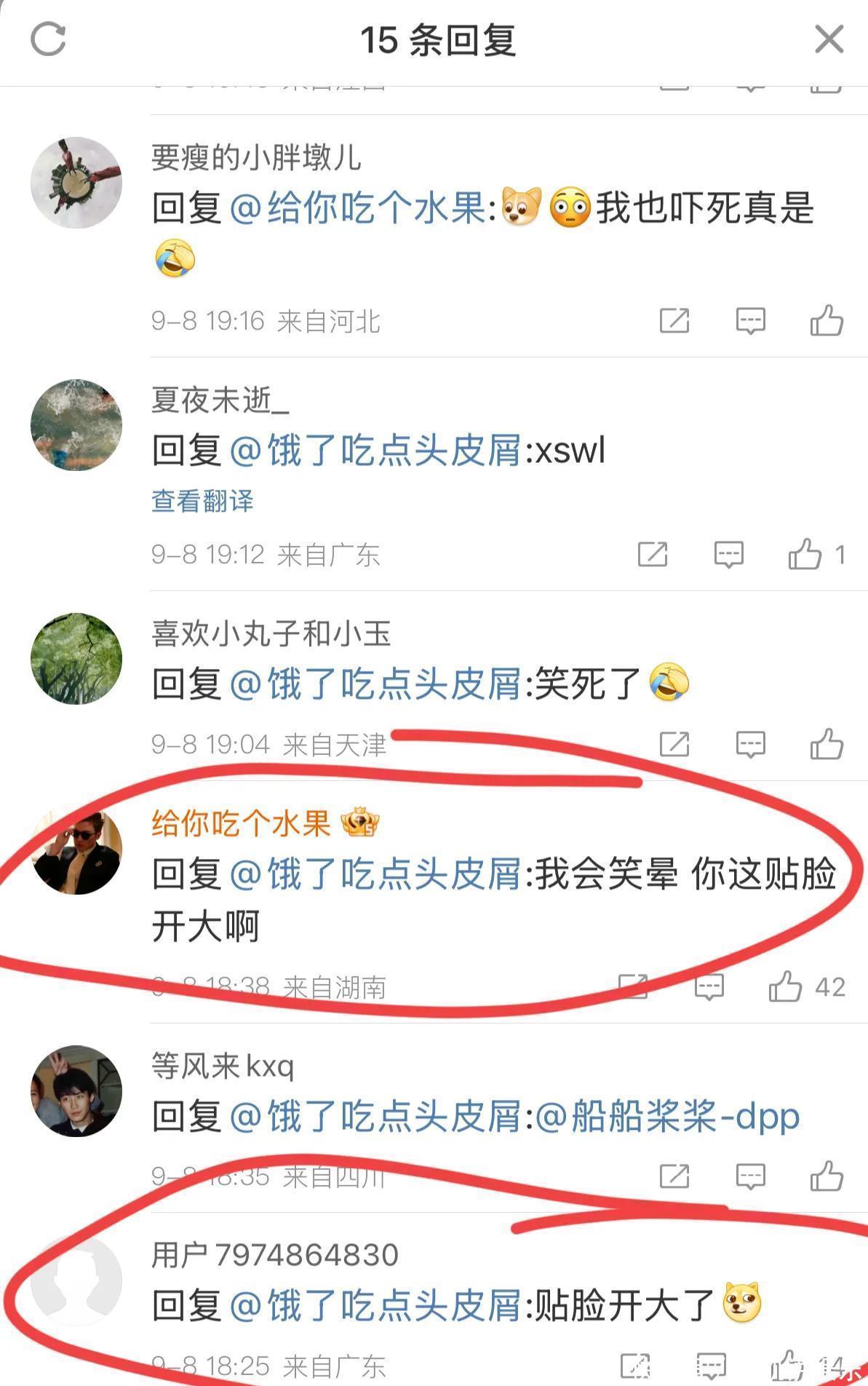
Task: Open the @船船桨桨-dpp mention link
Action: point(668,1116)
